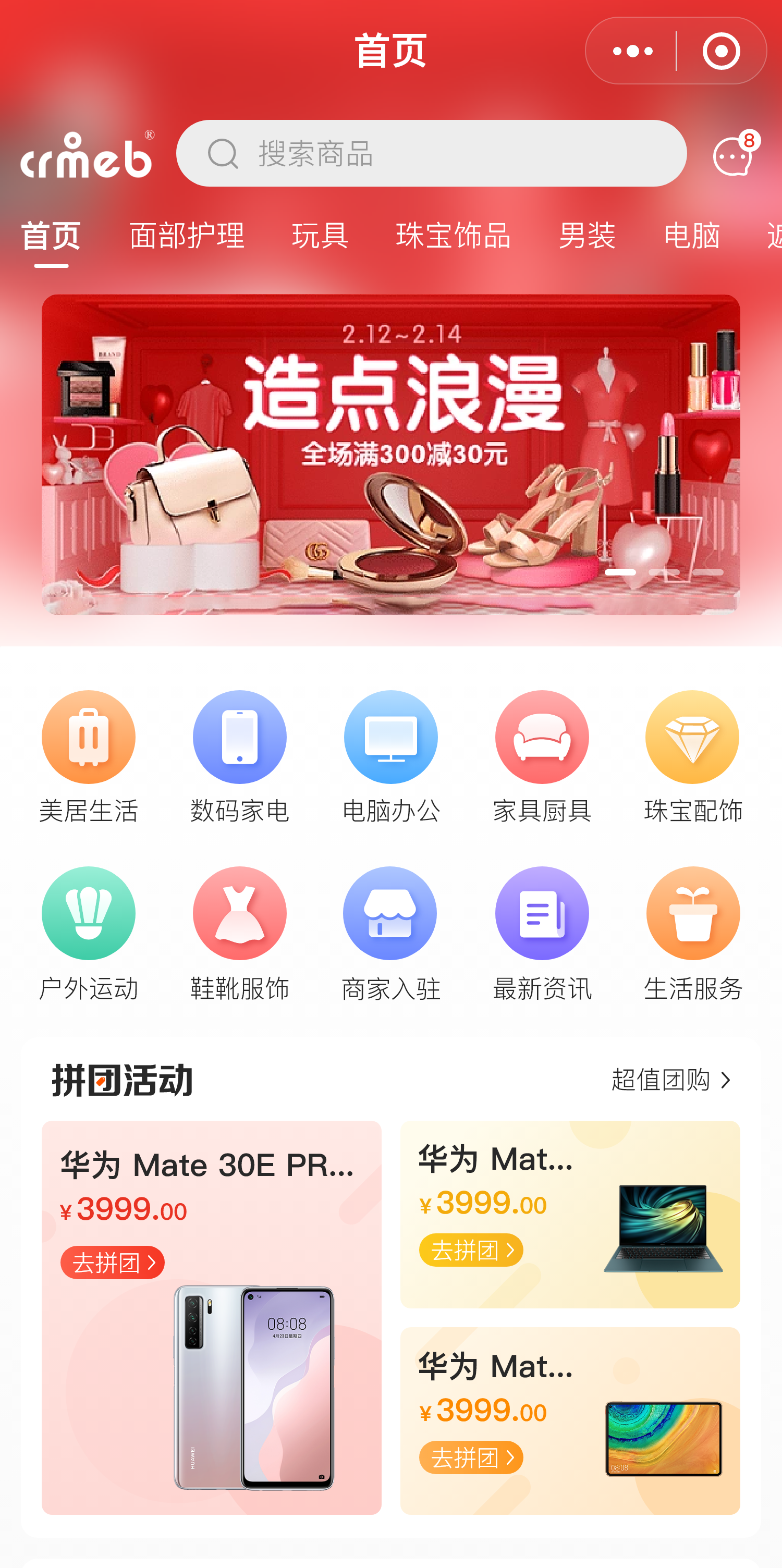The width and height of the screenshot is (782, 1568).
Task: Select the 珠宝饰品 tab
Action: (454, 236)
